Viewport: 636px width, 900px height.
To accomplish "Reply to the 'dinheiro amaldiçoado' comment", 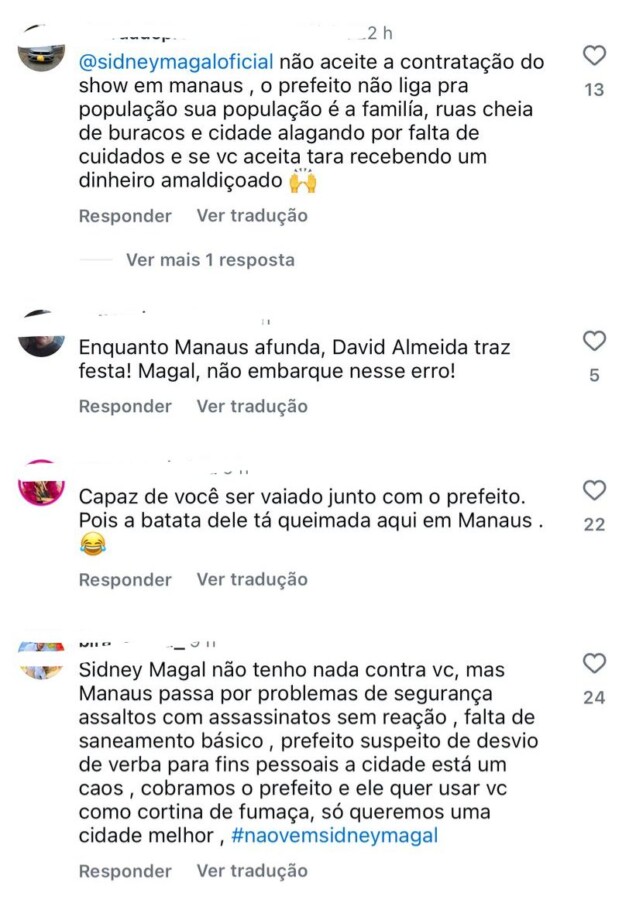I will click(x=125, y=216).
